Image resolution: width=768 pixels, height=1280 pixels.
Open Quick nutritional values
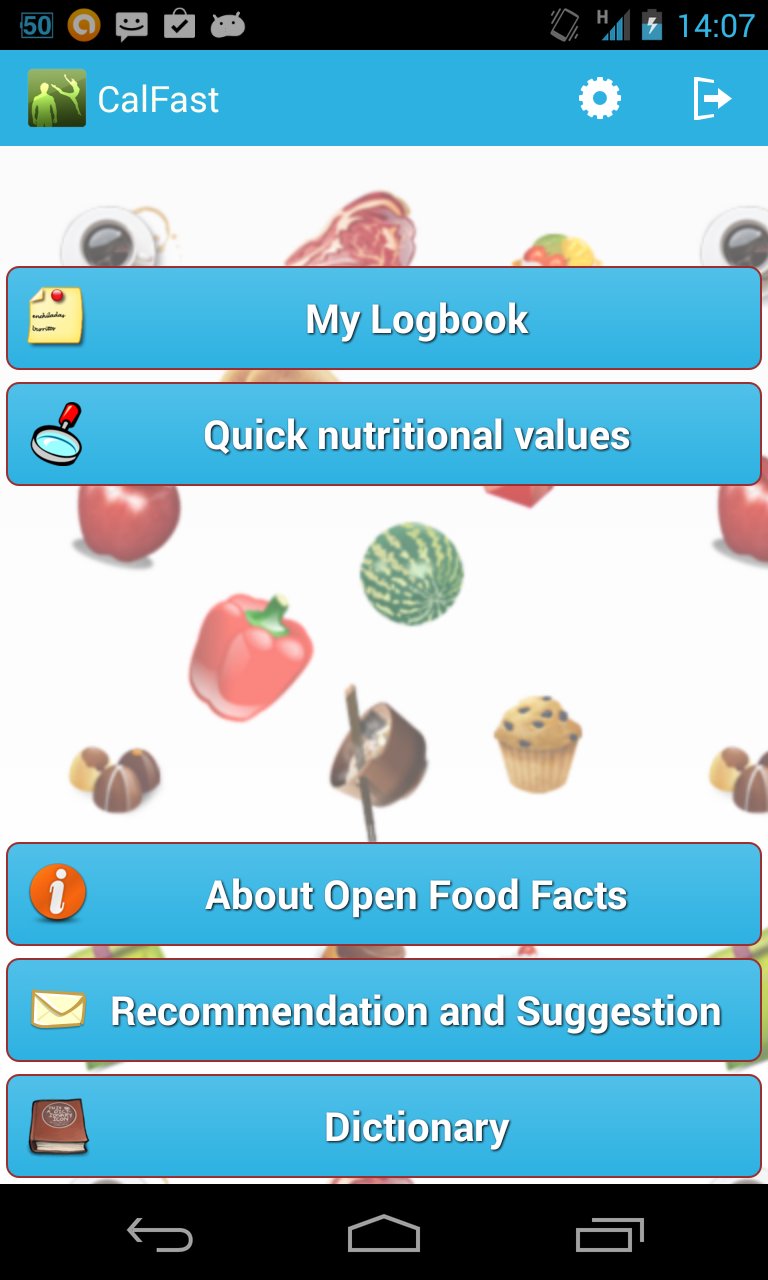click(x=416, y=433)
